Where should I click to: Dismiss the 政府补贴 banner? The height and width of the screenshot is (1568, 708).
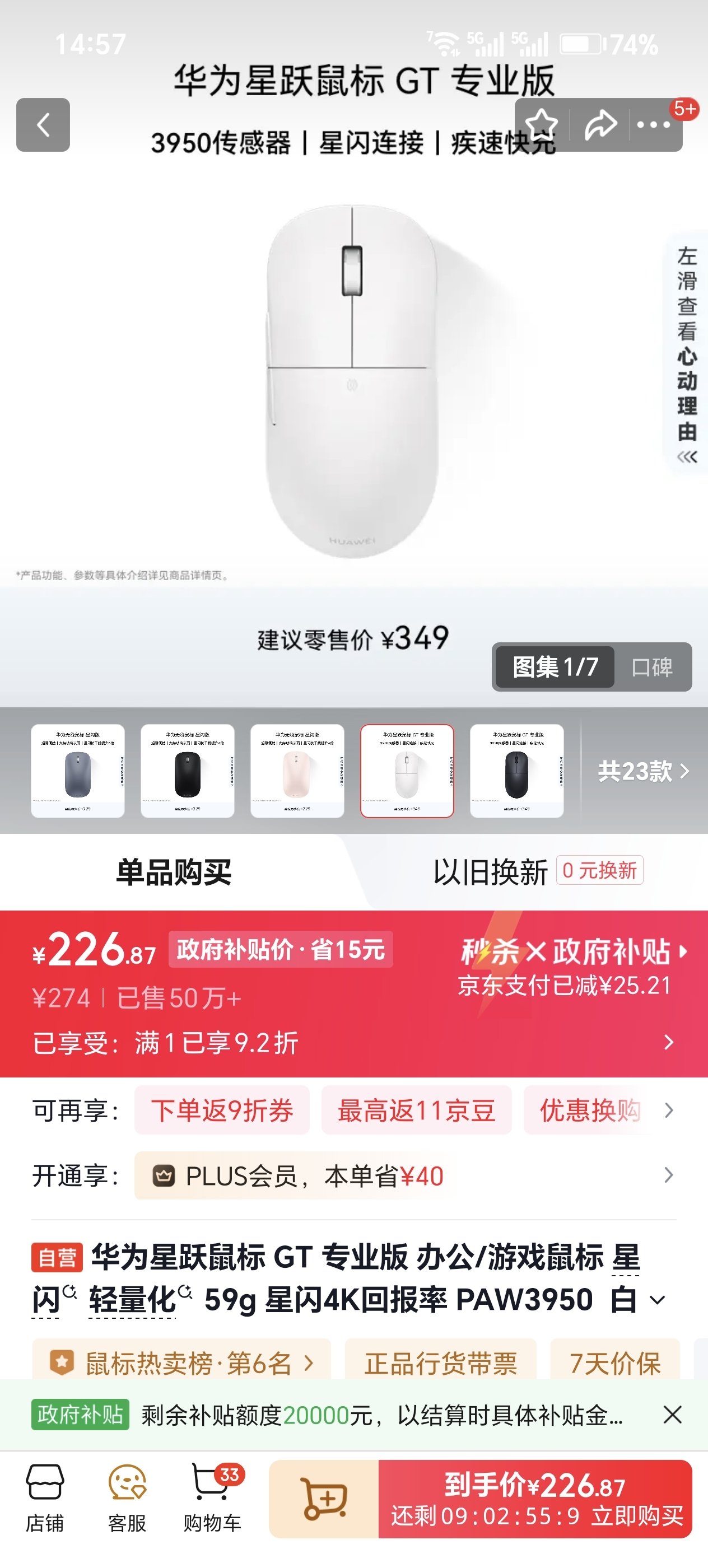672,1414
